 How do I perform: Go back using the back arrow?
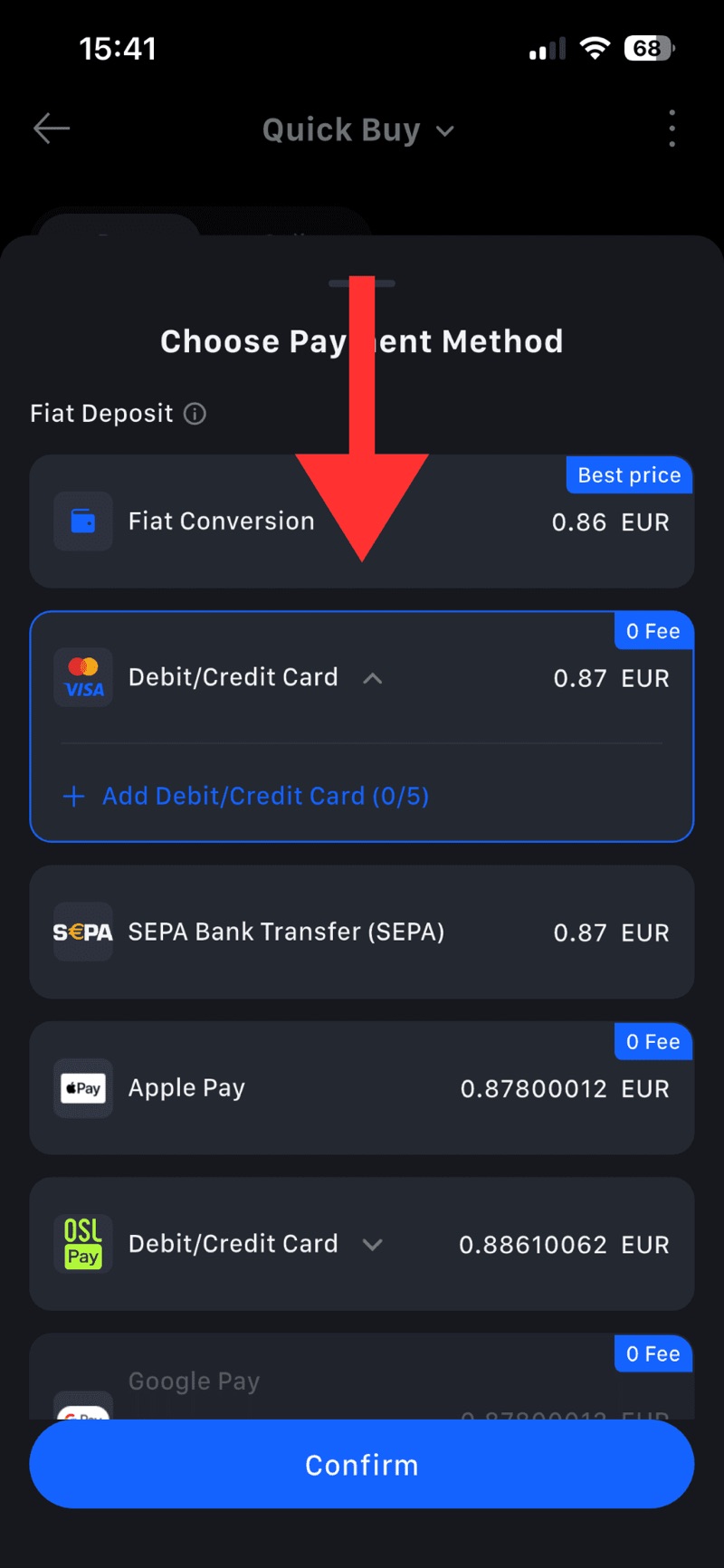click(x=51, y=129)
